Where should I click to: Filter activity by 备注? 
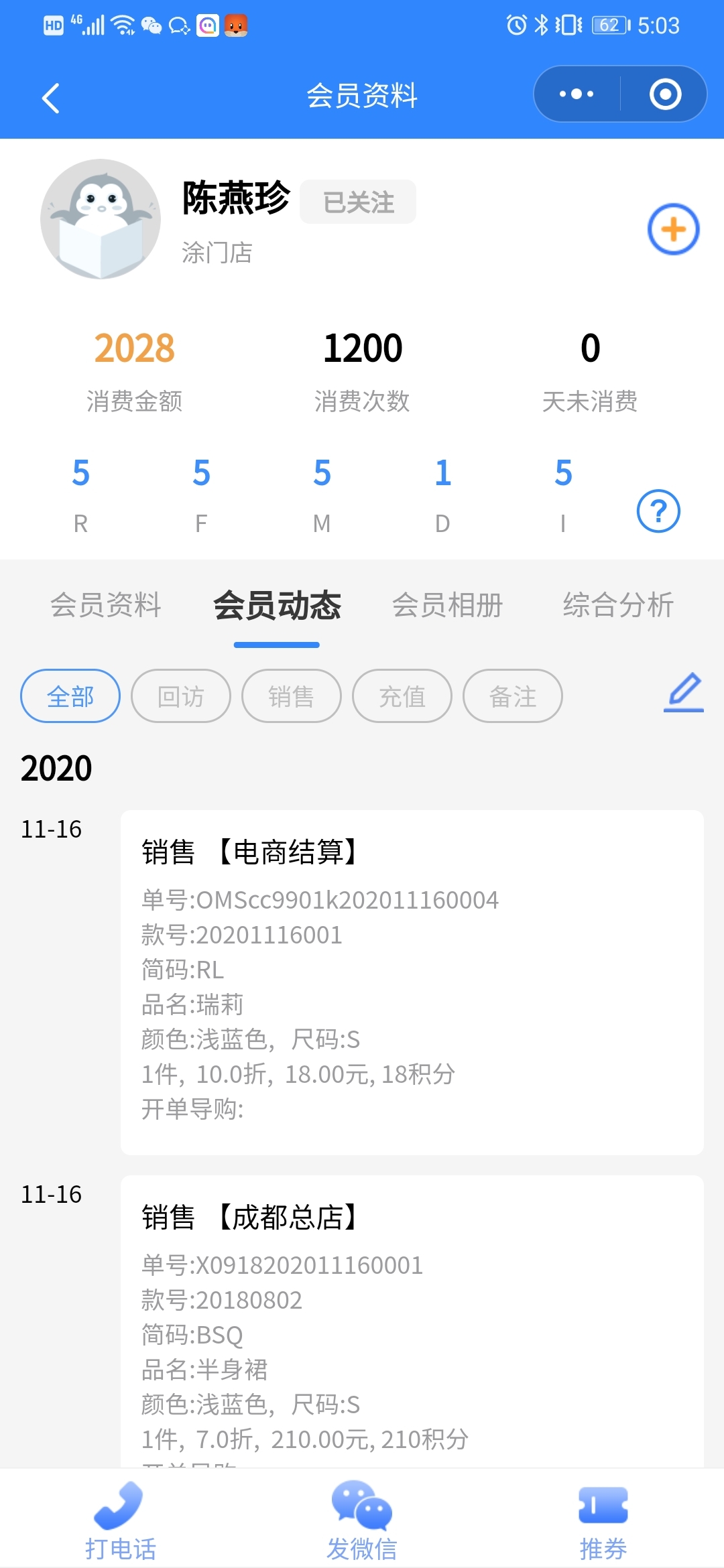click(513, 696)
